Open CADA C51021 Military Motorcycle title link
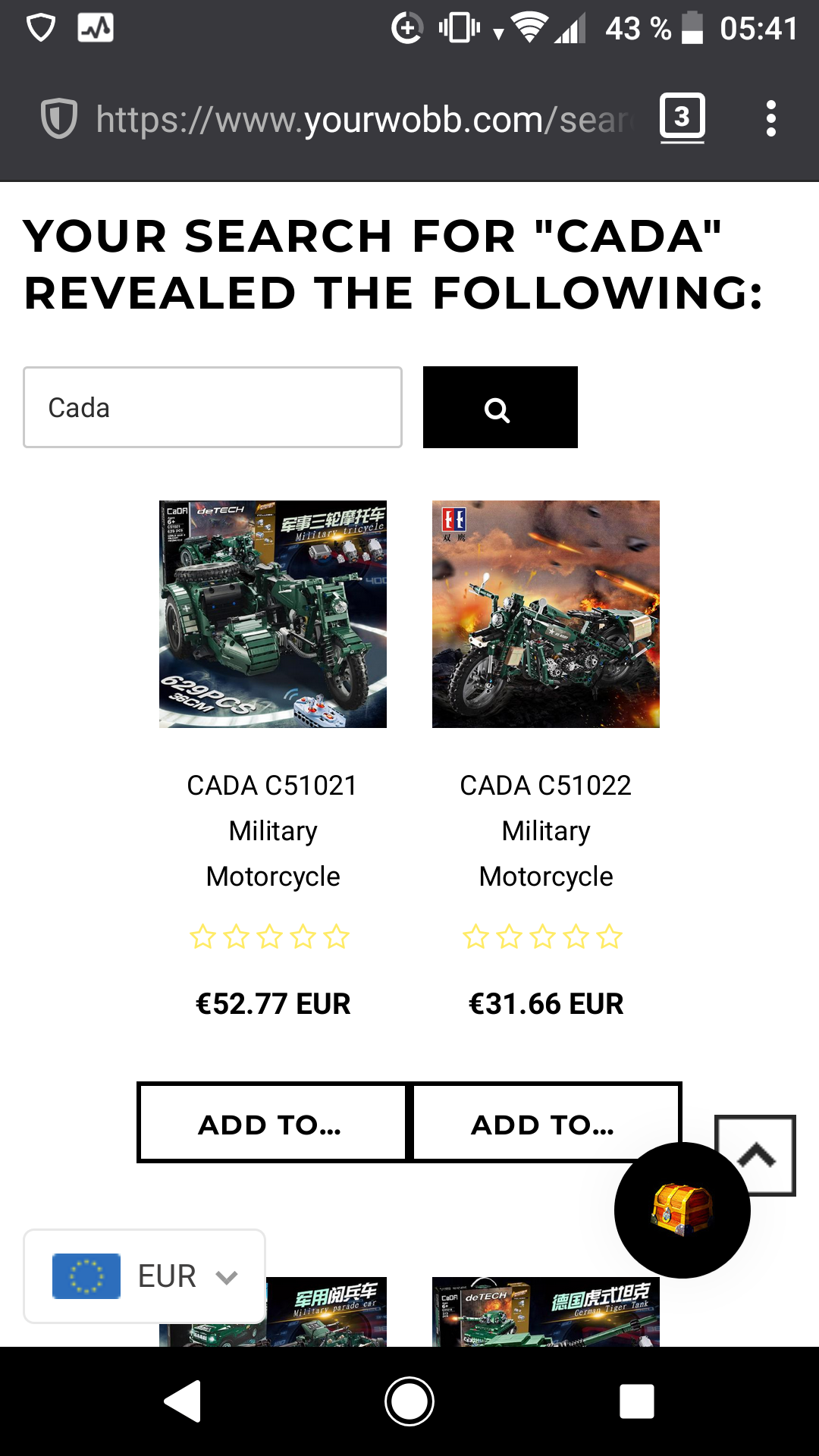This screenshot has width=819, height=1456. pos(273,830)
